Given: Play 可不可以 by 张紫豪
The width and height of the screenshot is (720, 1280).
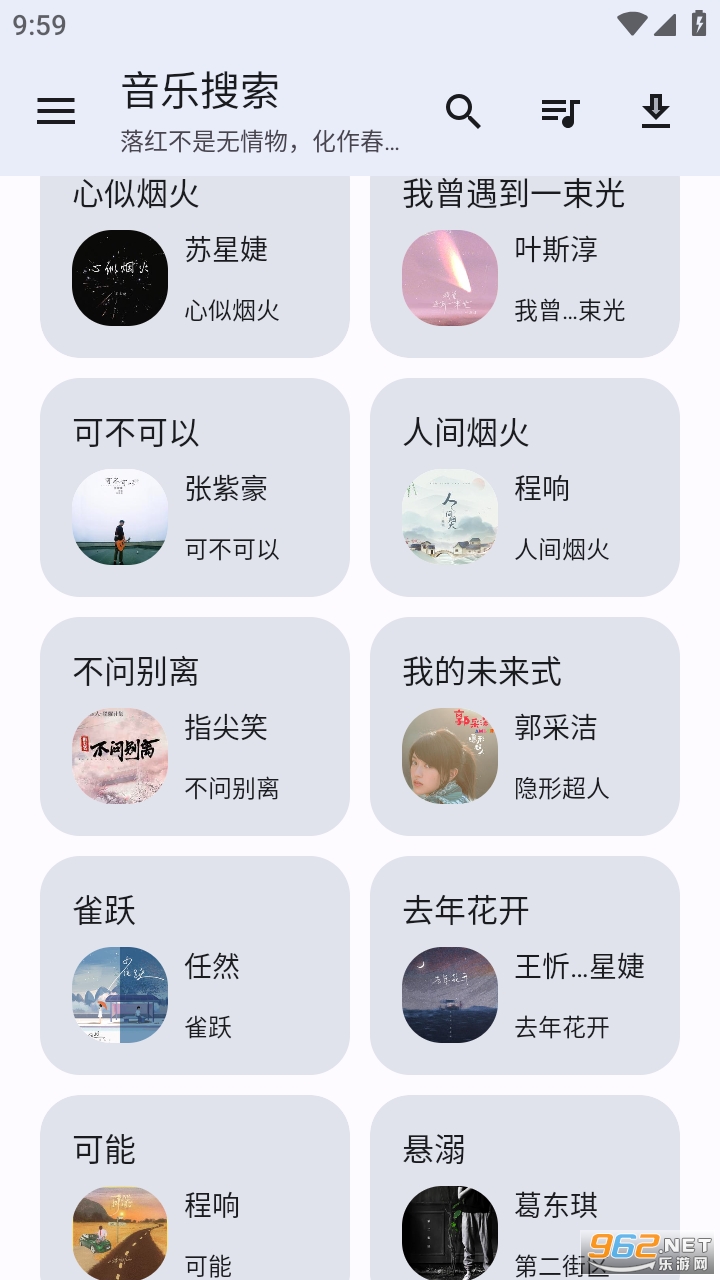Looking at the screenshot, I should [x=195, y=487].
